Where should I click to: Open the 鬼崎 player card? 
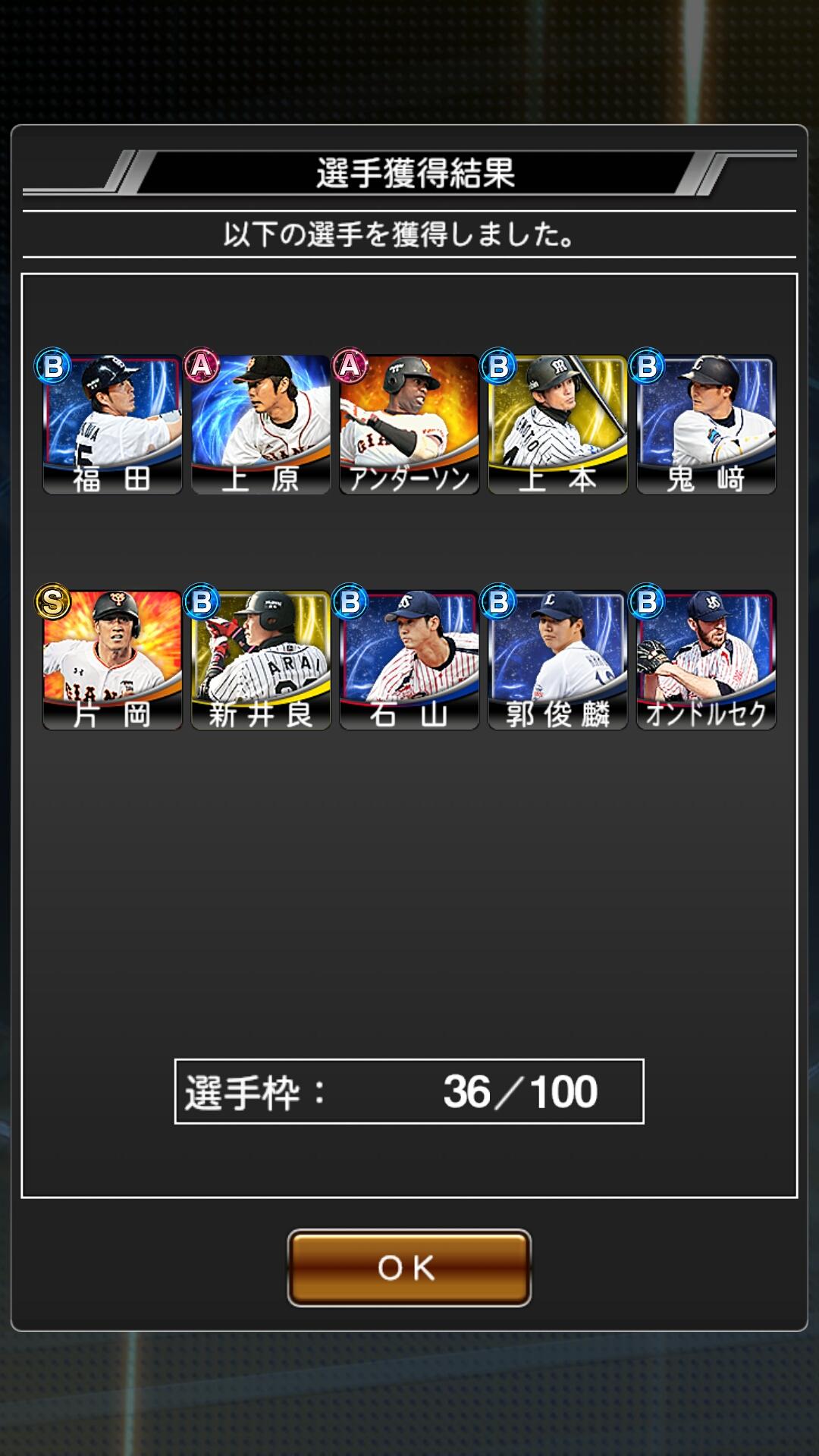coord(706,424)
